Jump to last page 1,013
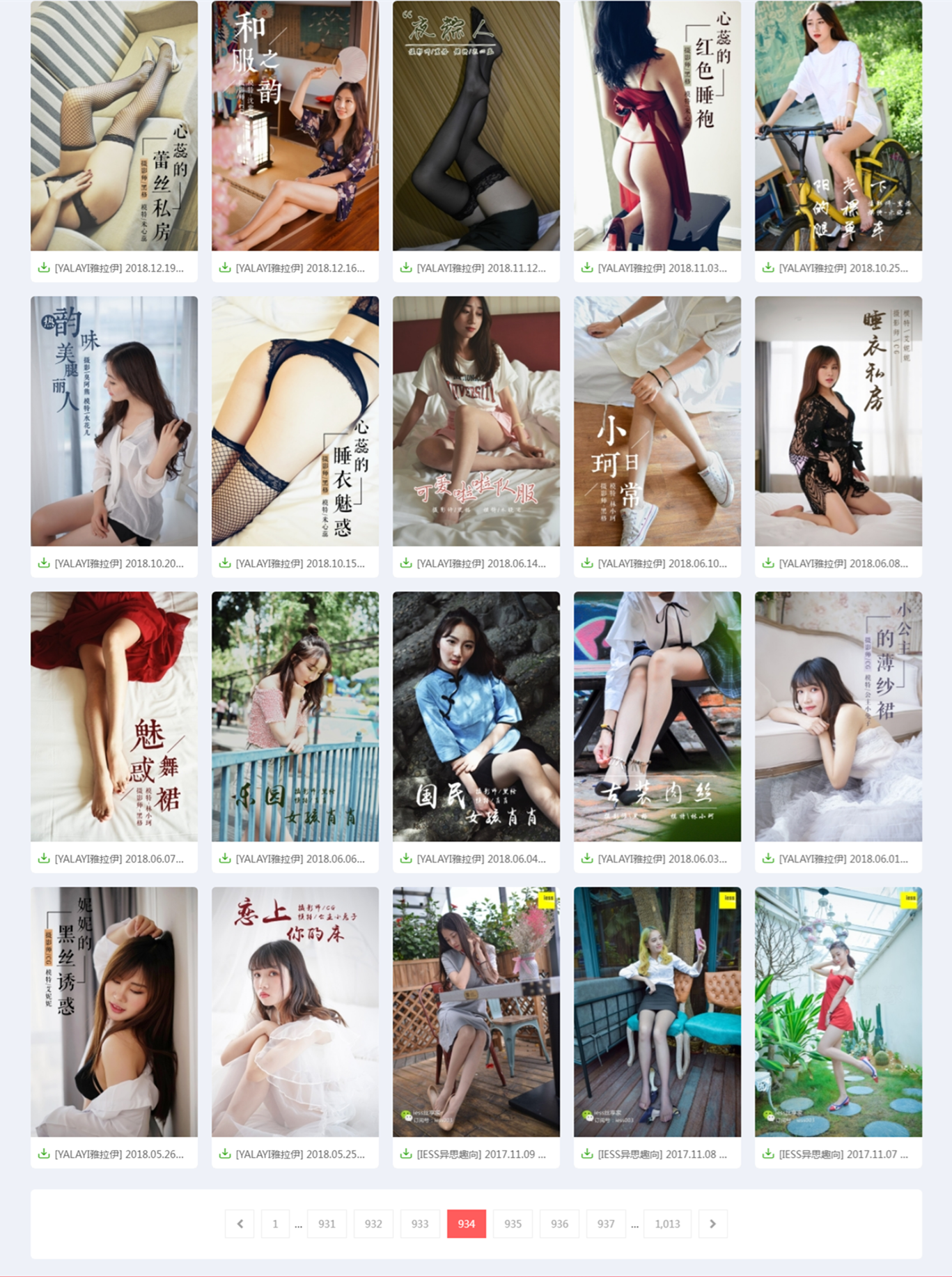 tap(667, 1223)
